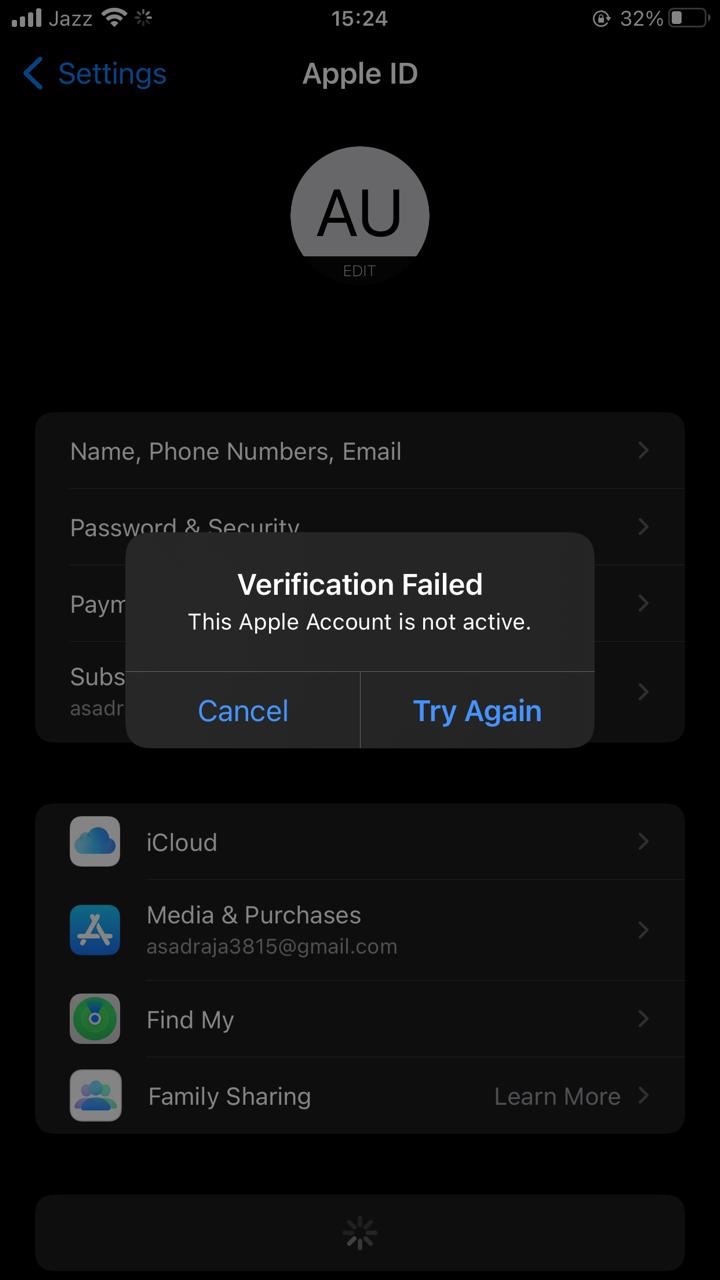Open Media & Purchases

360,930
